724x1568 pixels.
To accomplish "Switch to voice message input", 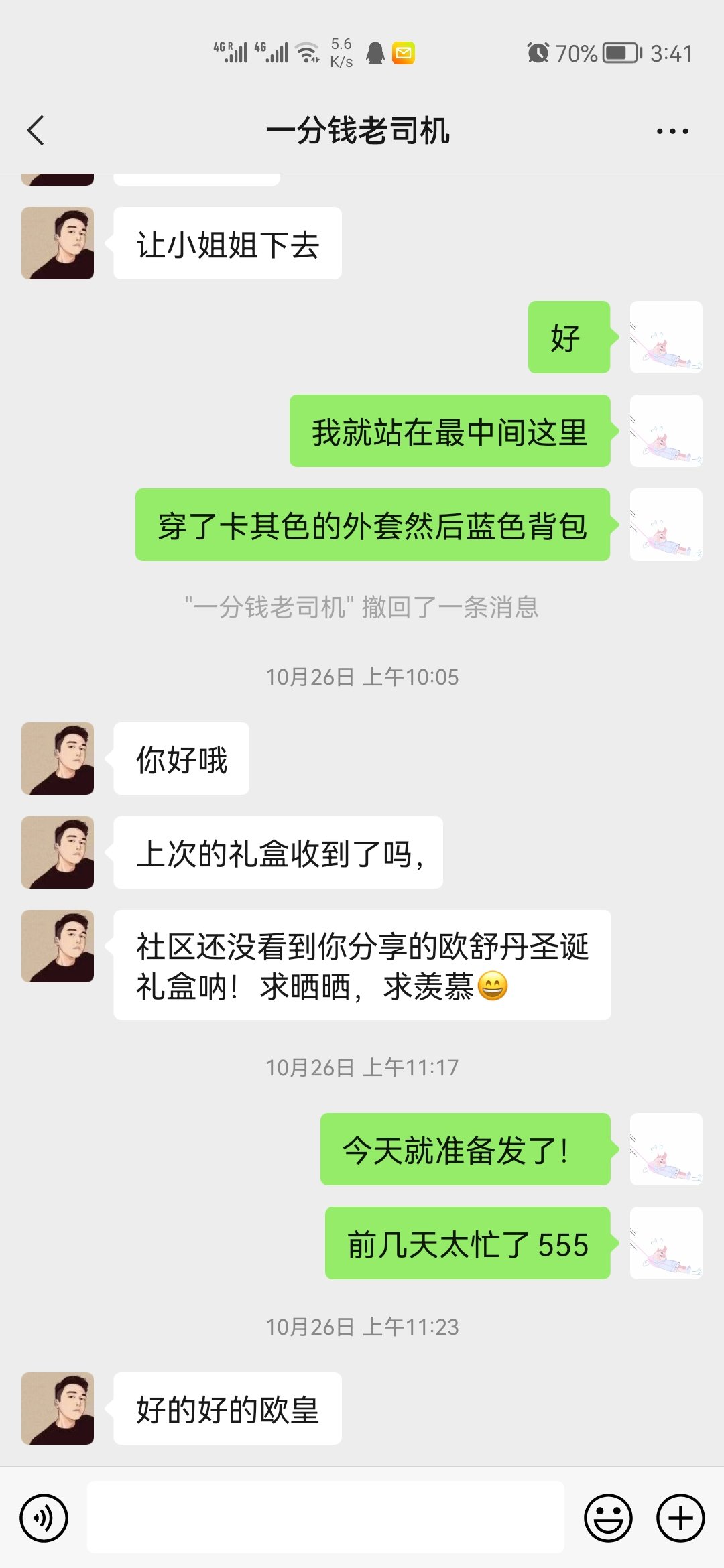I will click(44, 1518).
